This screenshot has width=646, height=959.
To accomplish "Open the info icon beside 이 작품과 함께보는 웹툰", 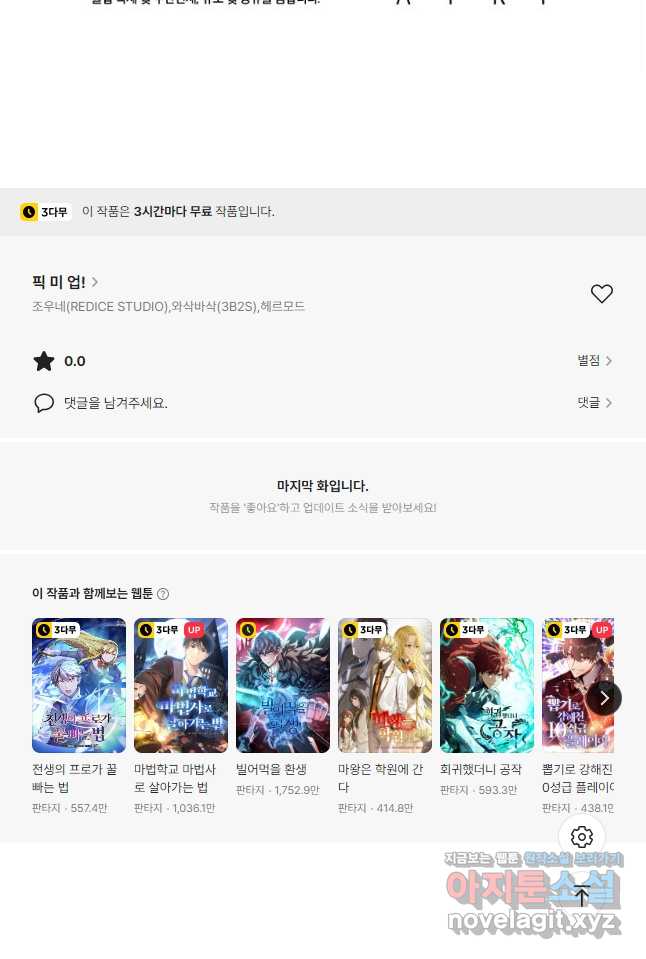I will point(163,594).
